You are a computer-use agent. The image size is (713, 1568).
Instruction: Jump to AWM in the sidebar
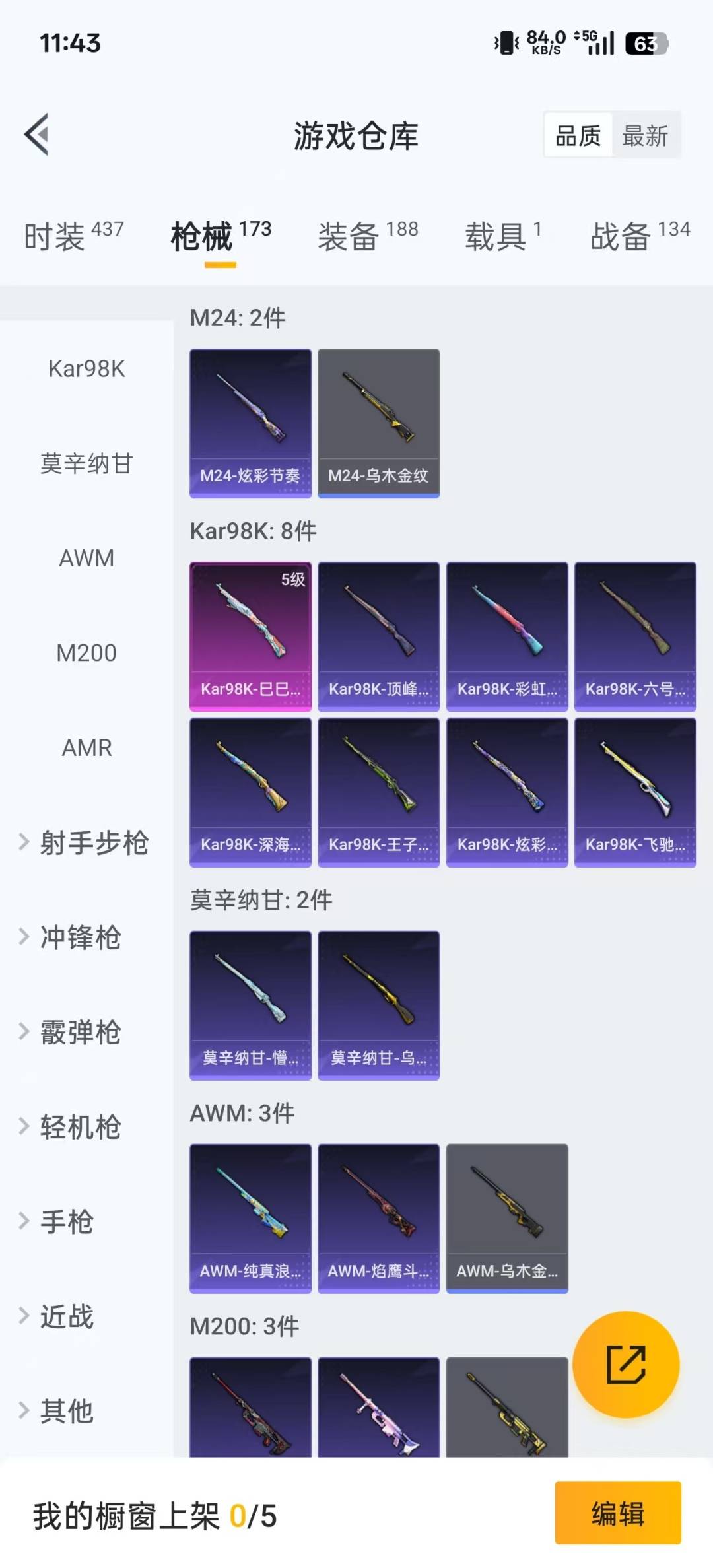pos(86,559)
